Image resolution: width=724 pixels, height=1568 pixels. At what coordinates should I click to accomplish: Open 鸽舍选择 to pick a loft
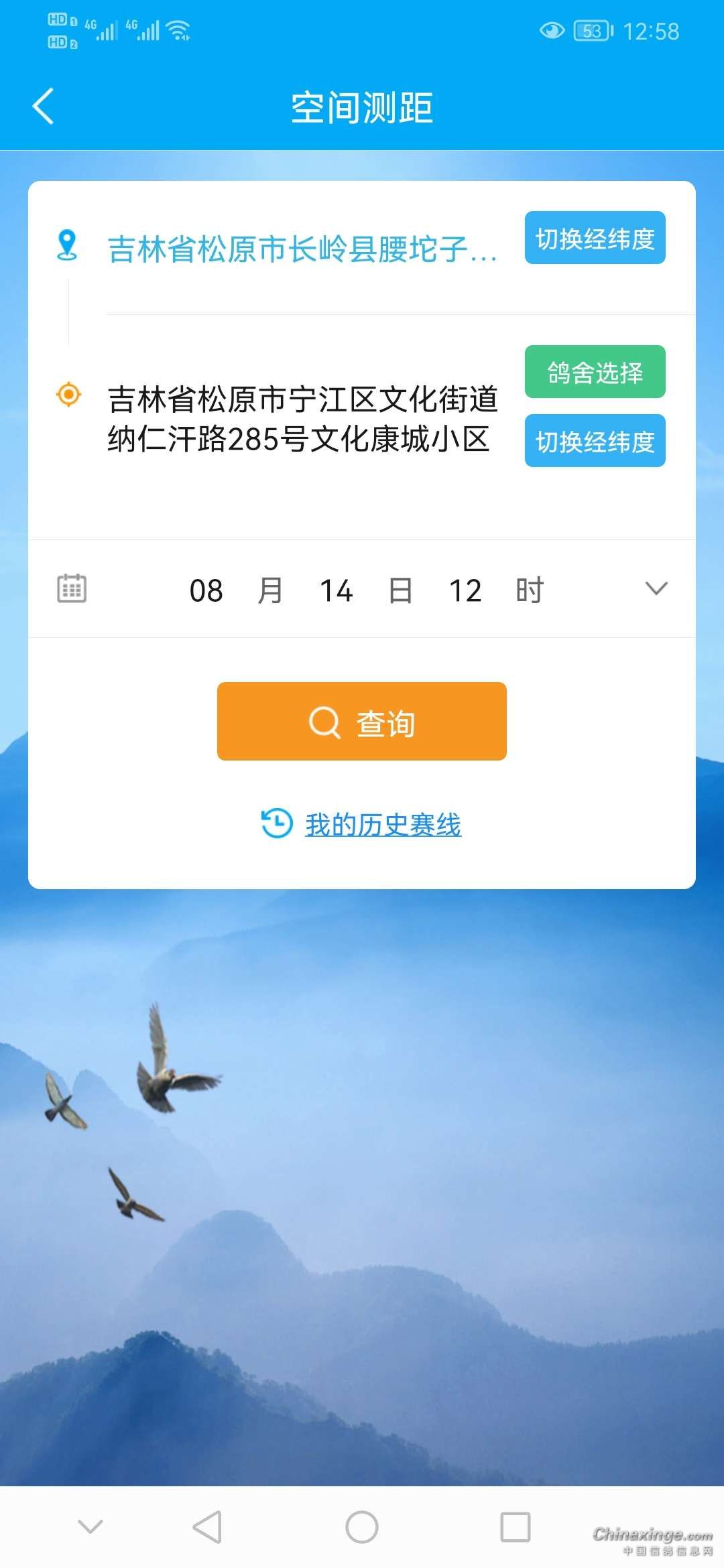click(595, 372)
